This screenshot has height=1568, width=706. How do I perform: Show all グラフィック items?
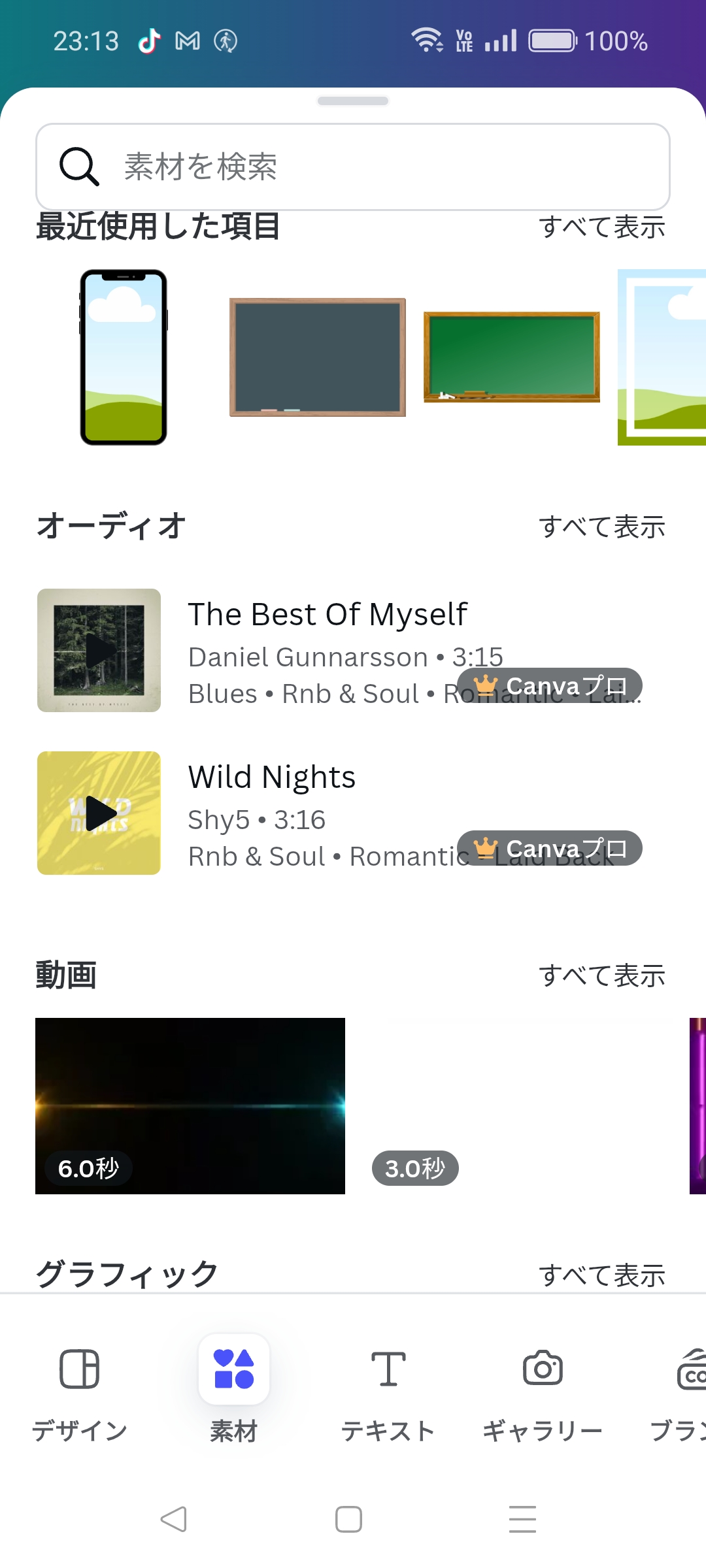(x=601, y=1275)
